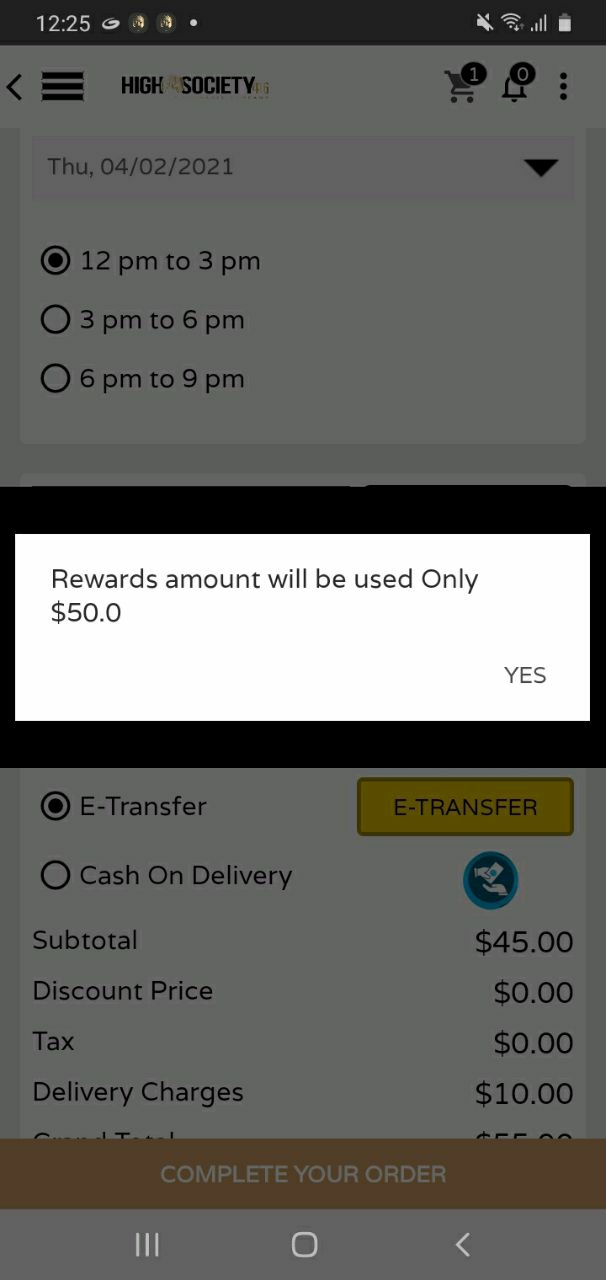Select E-Transfer payment option
Viewport: 606px width, 1280px height.
[x=55, y=806]
